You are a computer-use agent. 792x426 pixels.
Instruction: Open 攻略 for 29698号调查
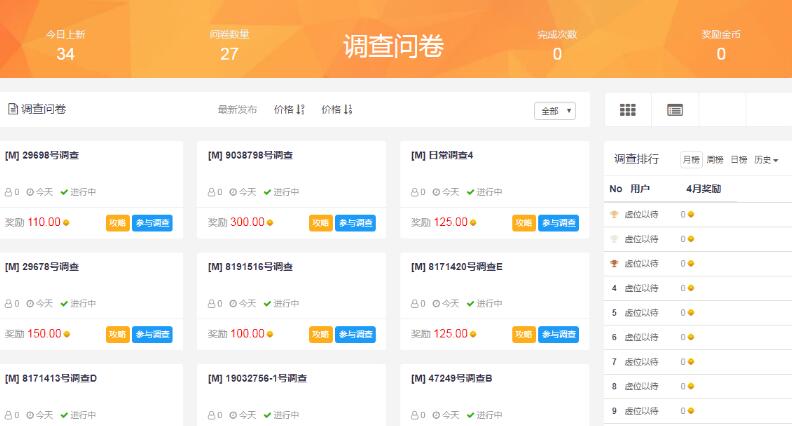click(117, 223)
